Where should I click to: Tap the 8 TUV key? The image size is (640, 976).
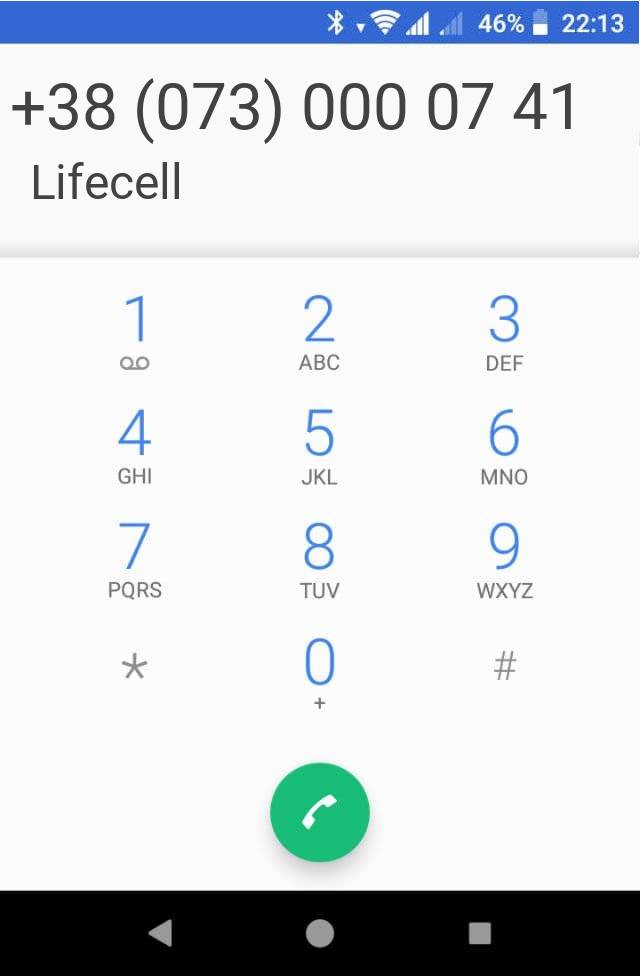[319, 560]
